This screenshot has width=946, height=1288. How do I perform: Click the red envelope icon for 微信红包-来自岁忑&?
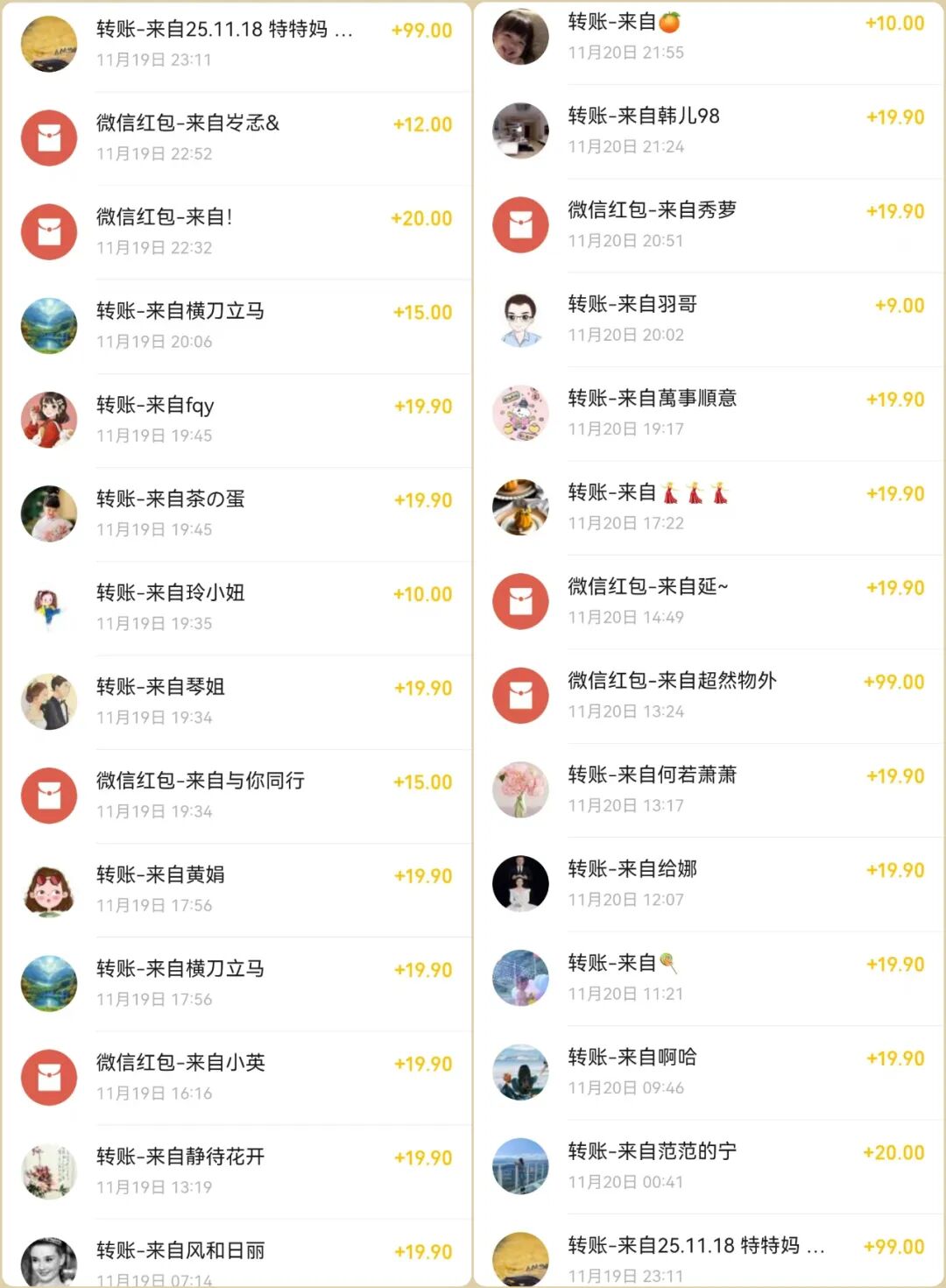pos(49,138)
